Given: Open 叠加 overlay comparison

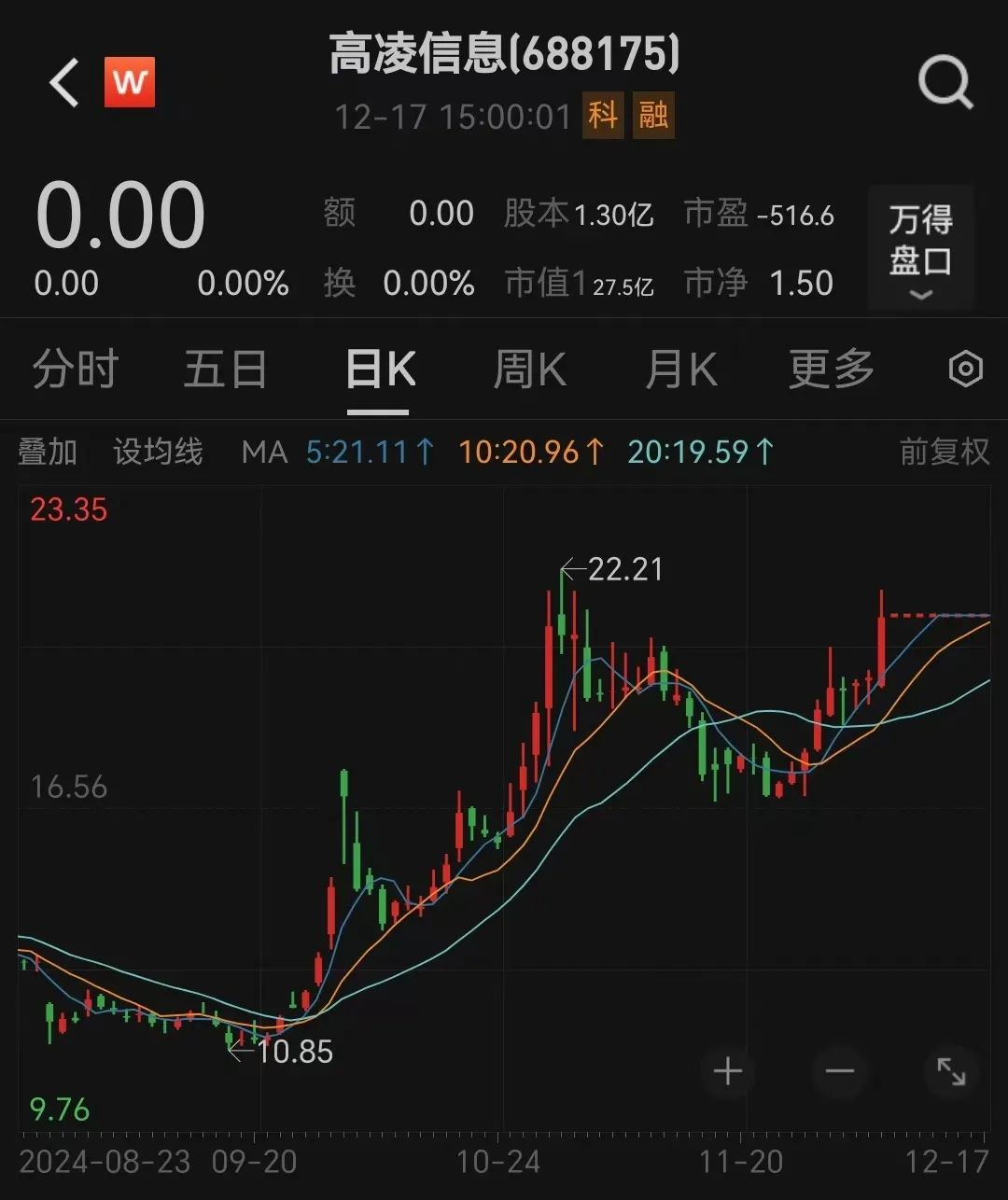Looking at the screenshot, I should coord(49,453).
